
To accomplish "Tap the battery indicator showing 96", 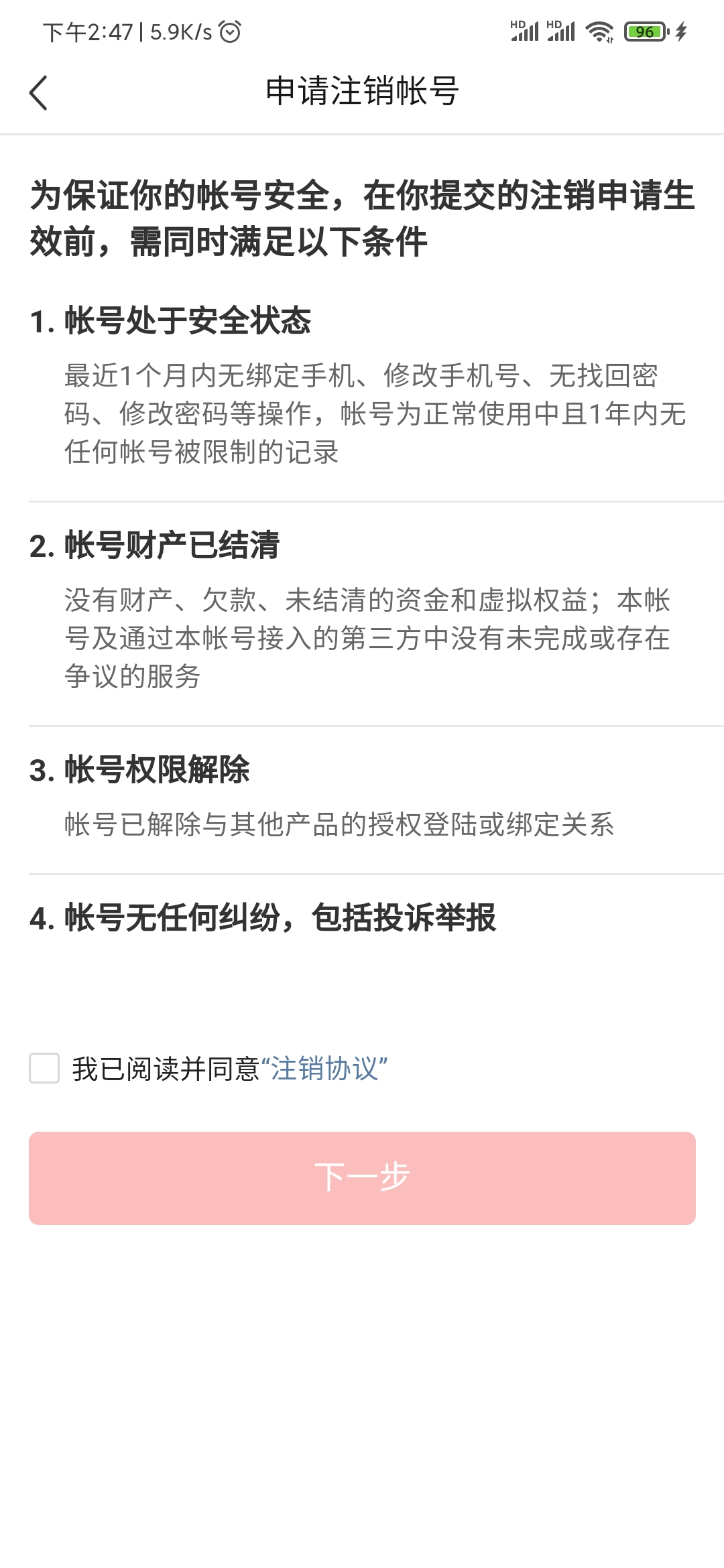I will click(x=645, y=31).
